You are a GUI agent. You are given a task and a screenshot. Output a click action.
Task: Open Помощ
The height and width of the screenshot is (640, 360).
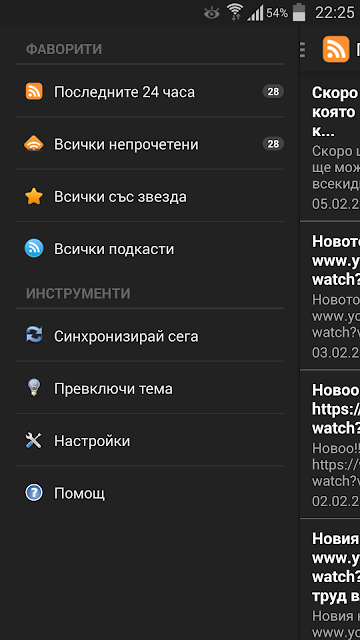pyautogui.click(x=150, y=493)
